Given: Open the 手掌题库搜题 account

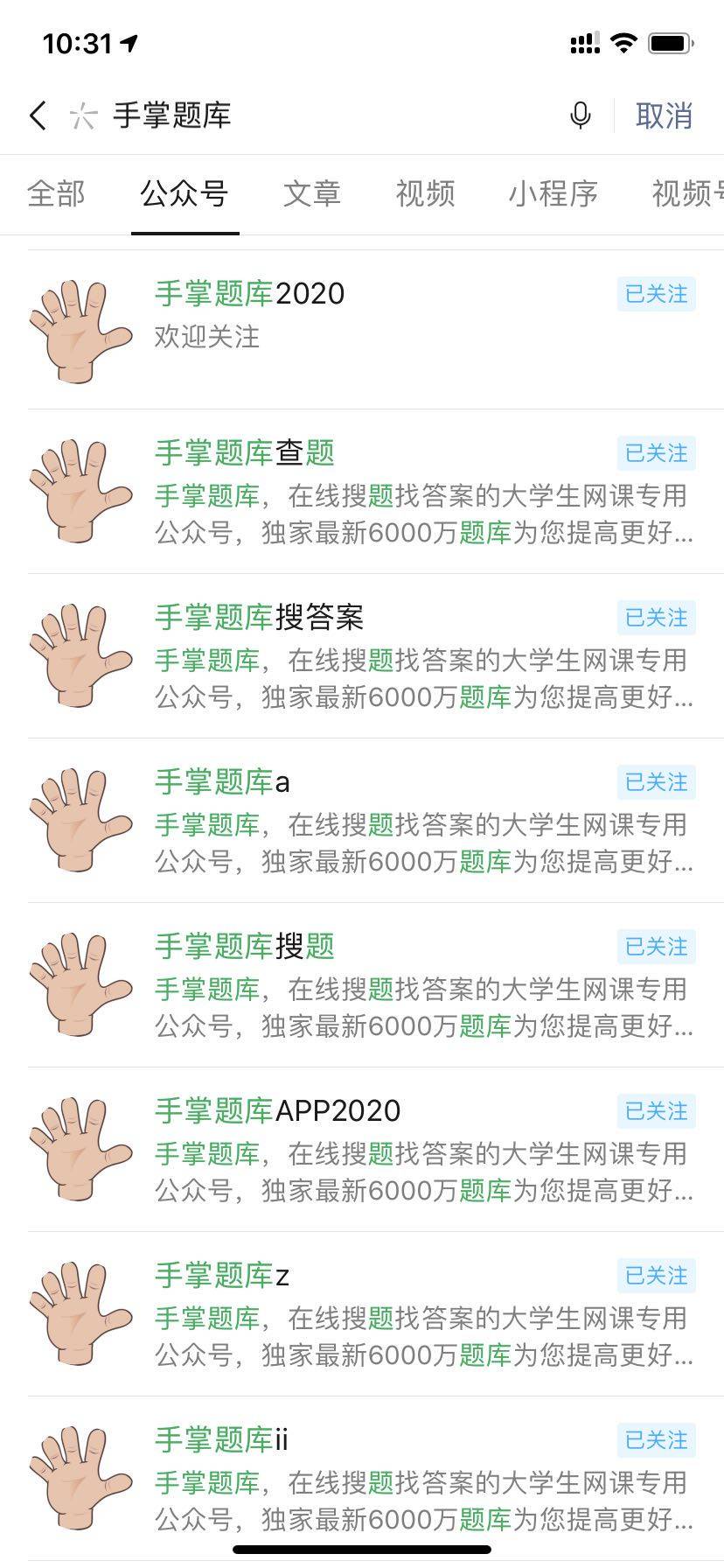Looking at the screenshot, I should click(x=362, y=985).
